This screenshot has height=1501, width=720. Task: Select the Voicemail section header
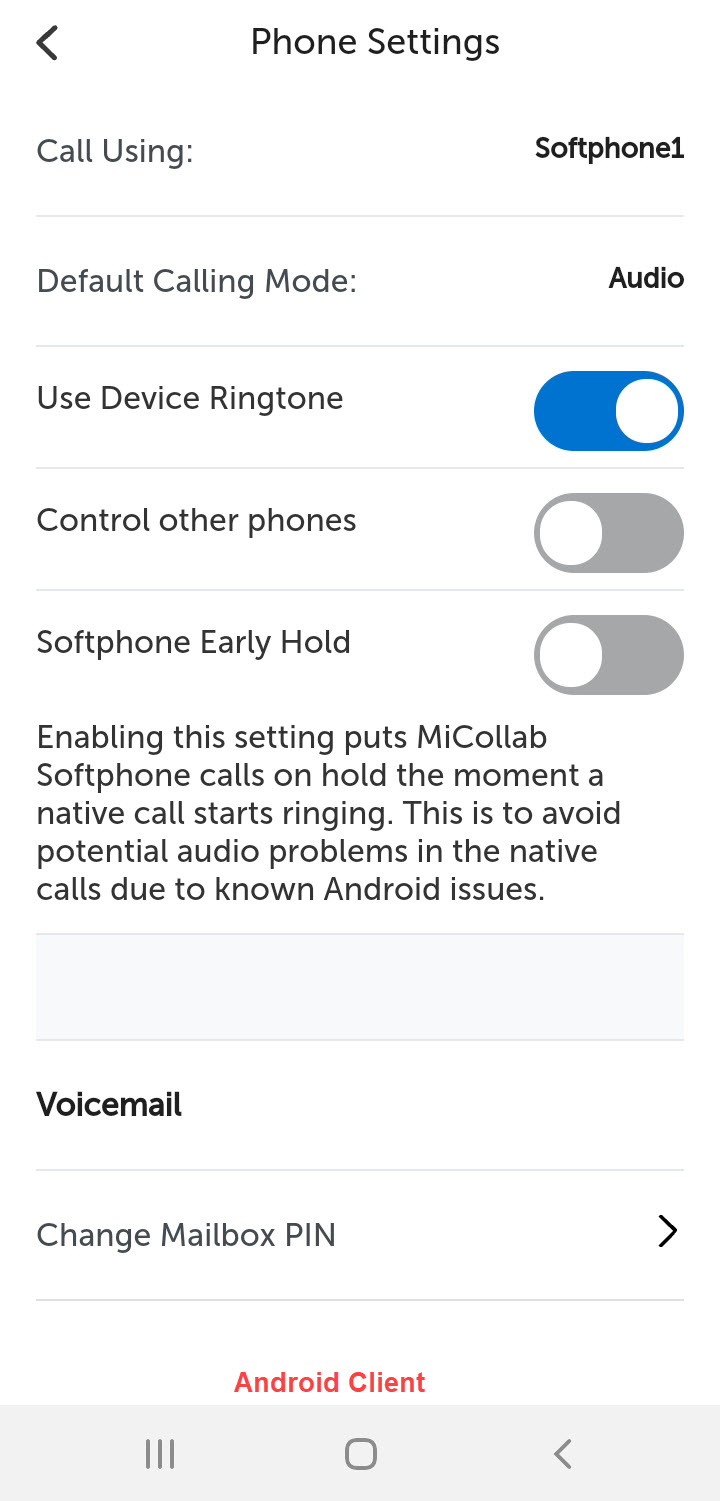pos(108,1104)
